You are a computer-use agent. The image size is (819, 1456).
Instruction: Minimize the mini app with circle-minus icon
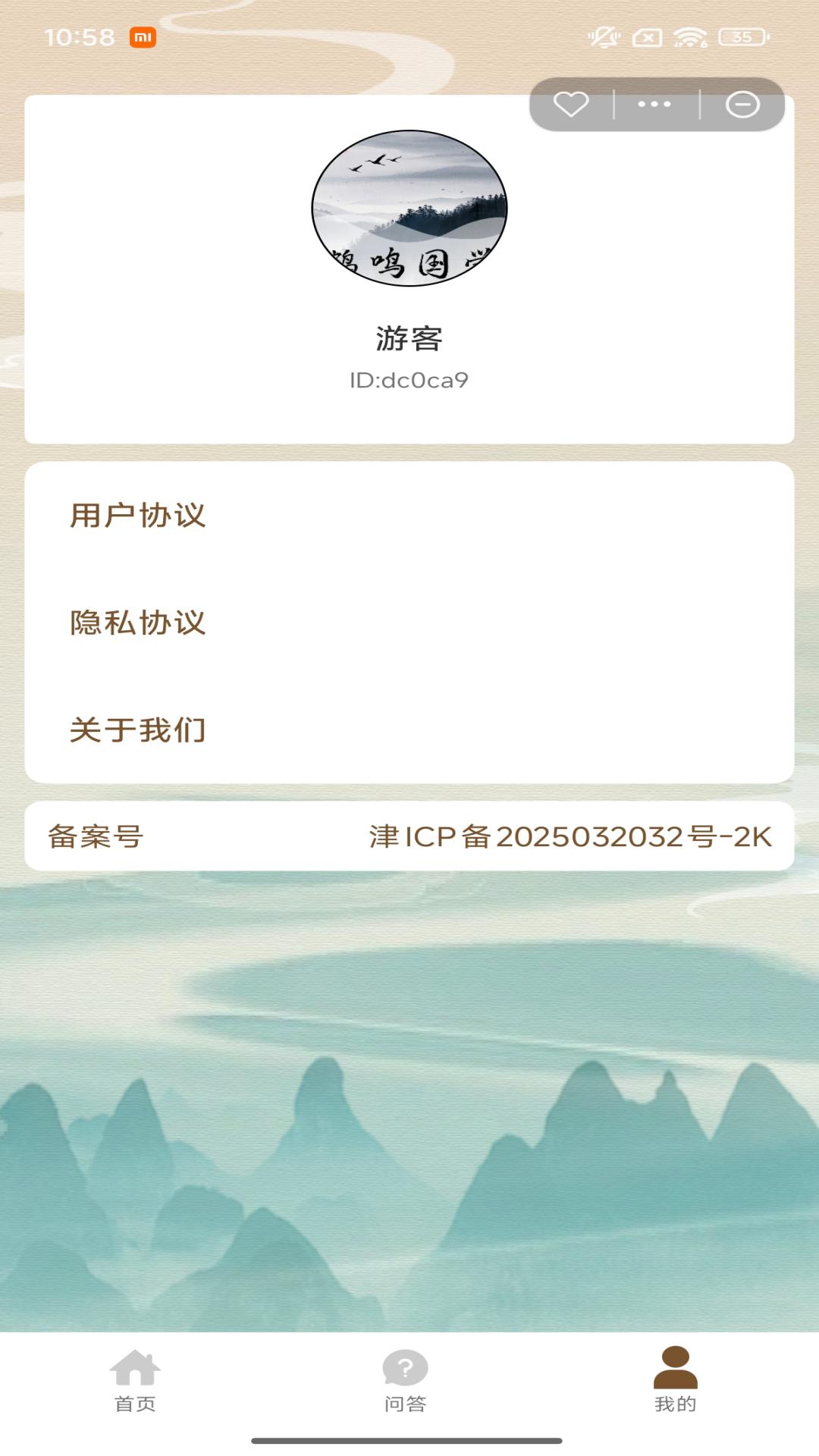[742, 104]
